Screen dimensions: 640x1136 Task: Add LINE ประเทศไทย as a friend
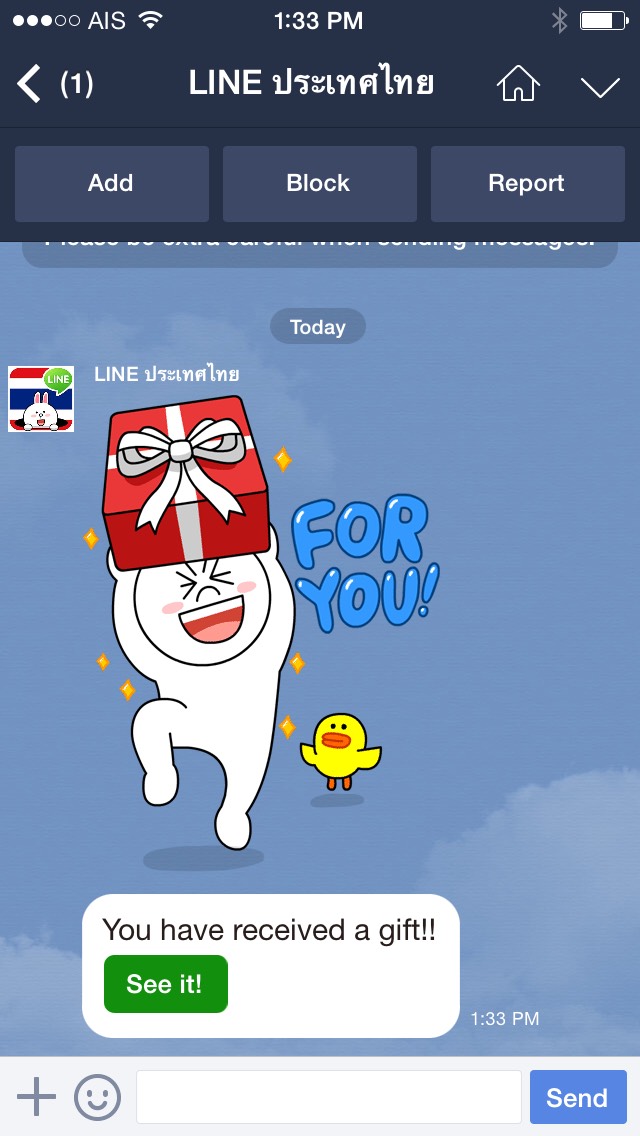(111, 184)
